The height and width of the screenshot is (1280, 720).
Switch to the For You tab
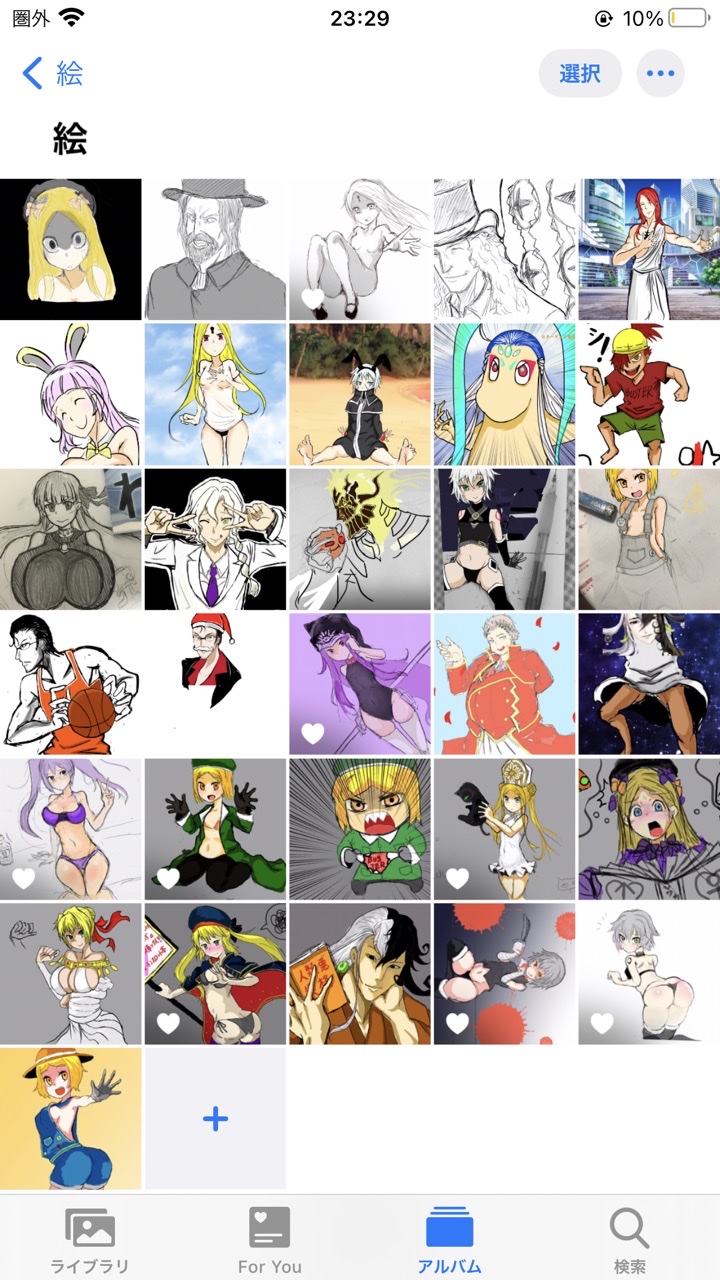click(x=270, y=1240)
